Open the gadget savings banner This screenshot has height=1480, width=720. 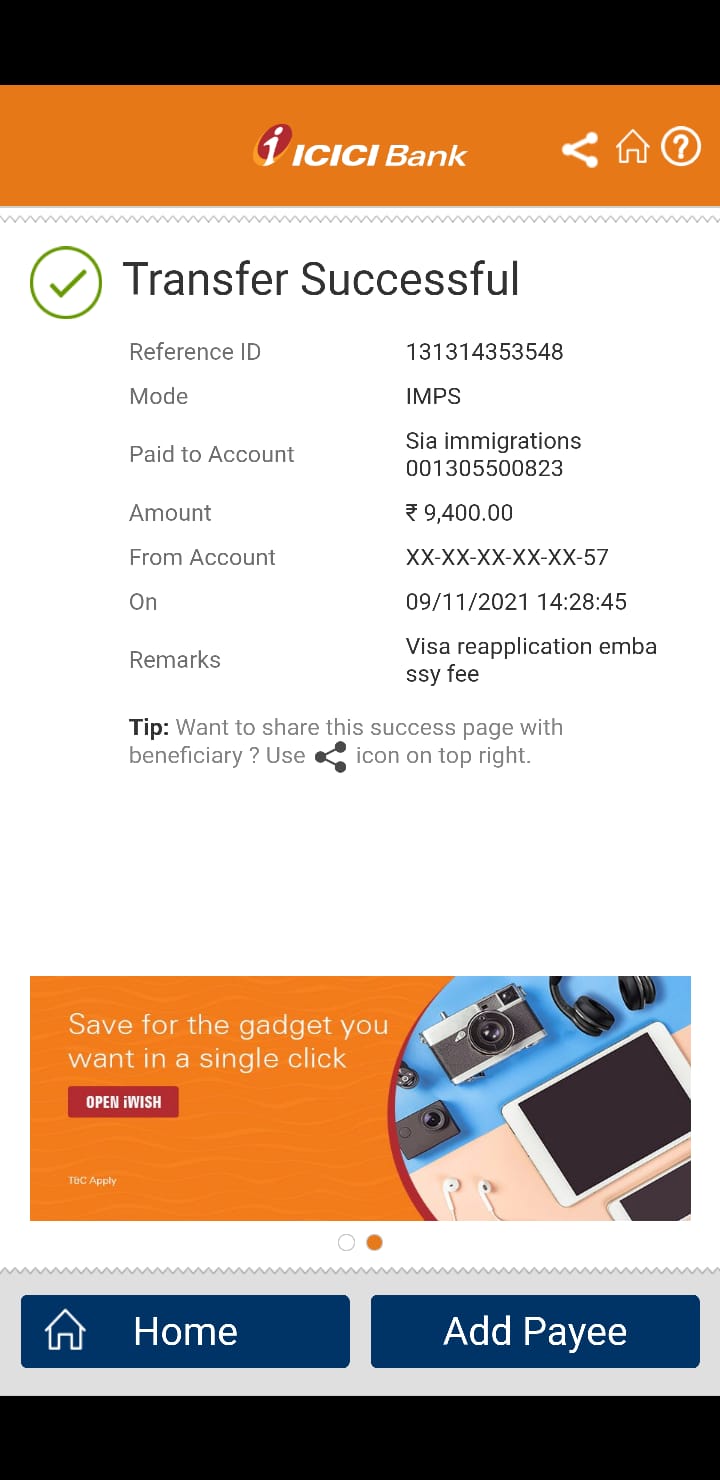(x=360, y=1098)
